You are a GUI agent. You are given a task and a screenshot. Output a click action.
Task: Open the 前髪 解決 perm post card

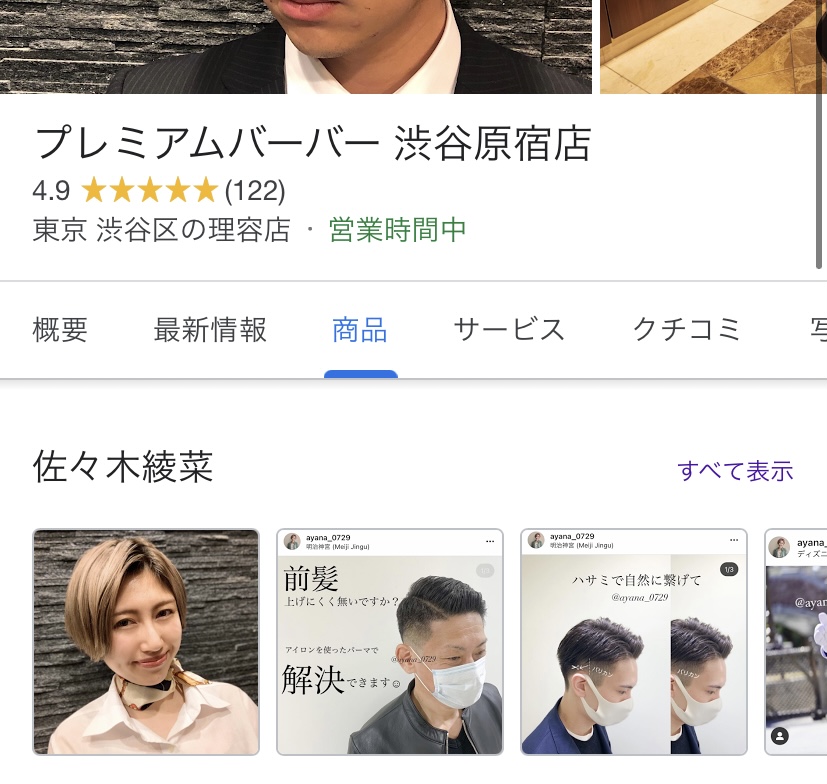coord(390,641)
